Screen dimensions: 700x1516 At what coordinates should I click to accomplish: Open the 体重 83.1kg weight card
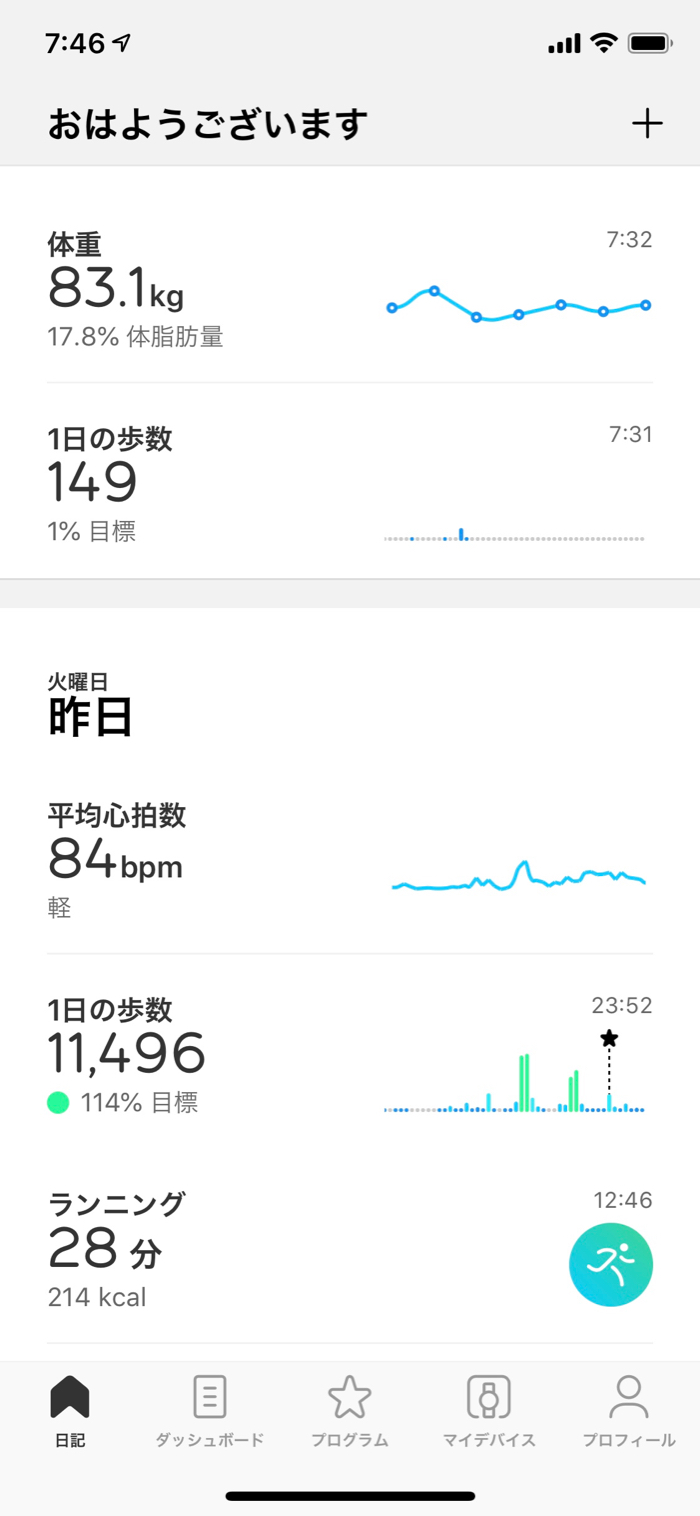click(350, 288)
